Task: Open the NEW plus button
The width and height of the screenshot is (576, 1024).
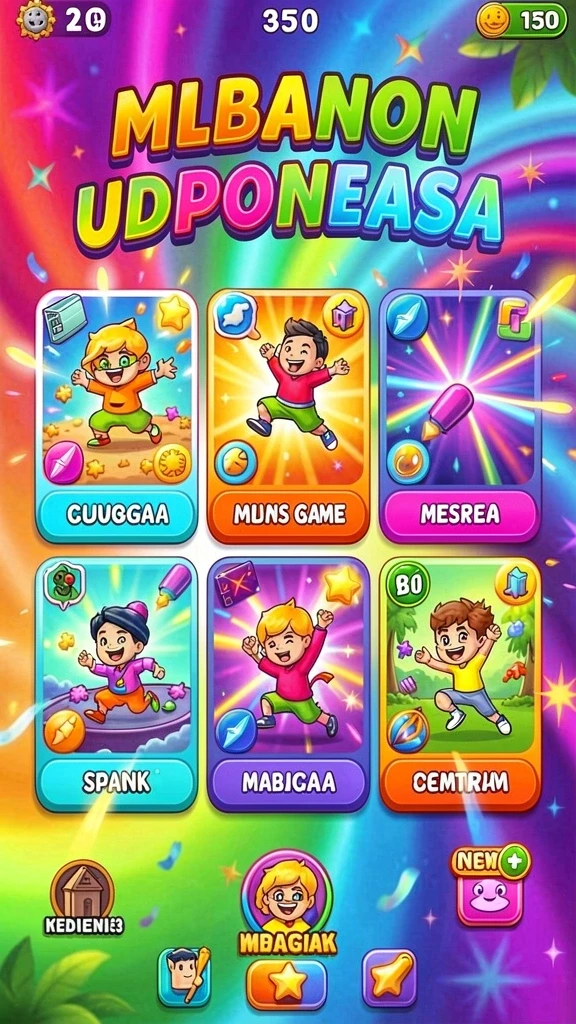Action: [491, 884]
